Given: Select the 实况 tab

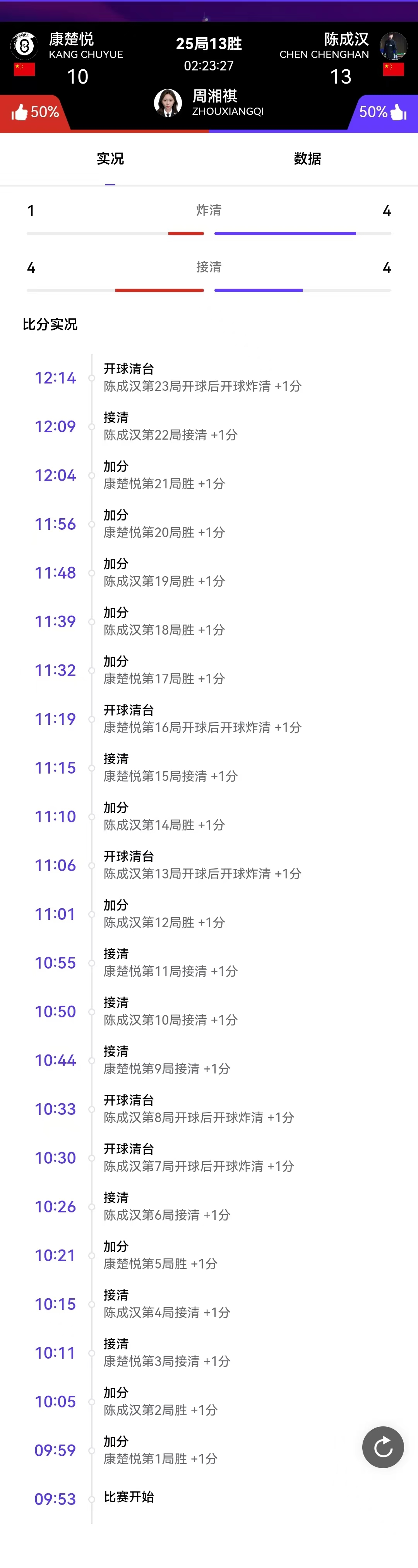Looking at the screenshot, I should coord(110,159).
